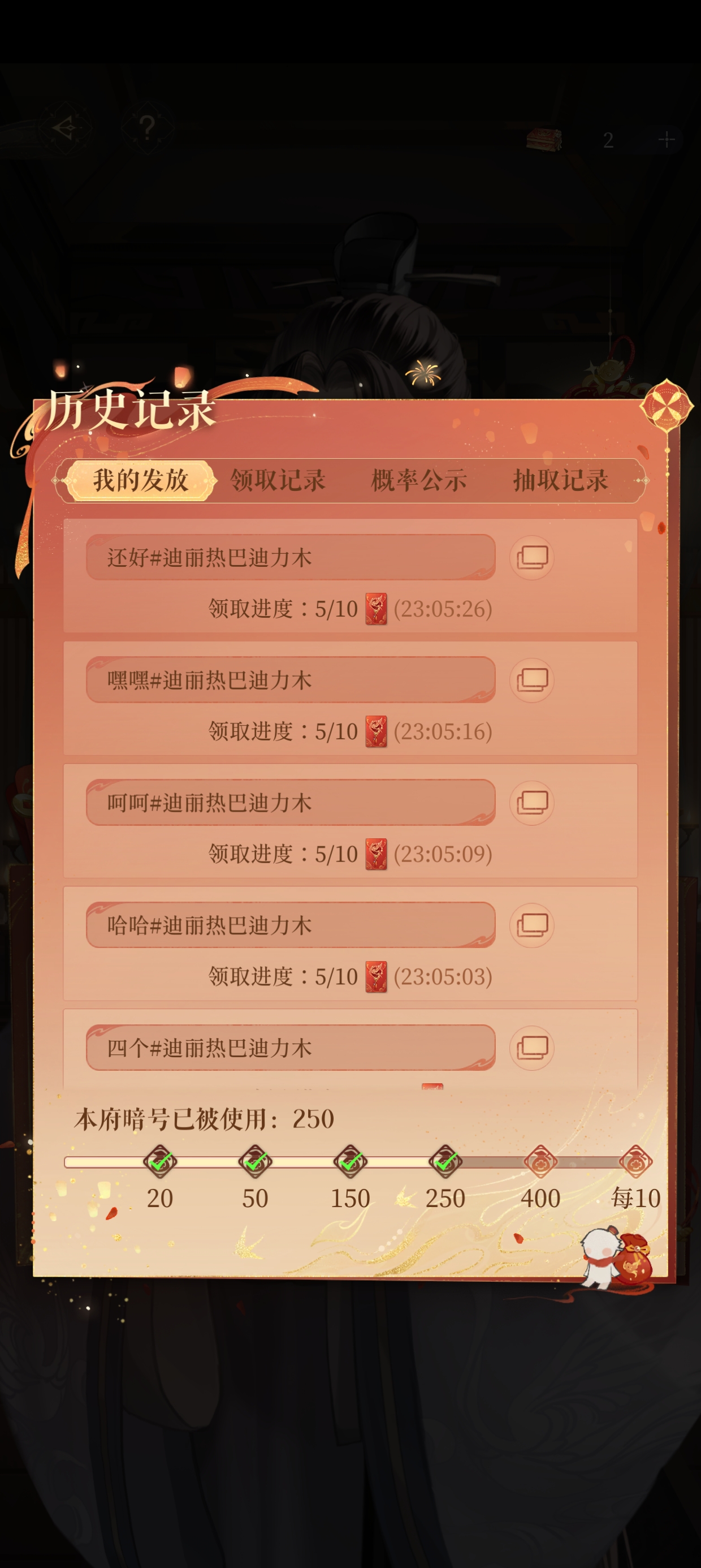Copy the code 还好#迪丽热巴迪力木
Viewport: 701px width, 1568px height.
532,558
